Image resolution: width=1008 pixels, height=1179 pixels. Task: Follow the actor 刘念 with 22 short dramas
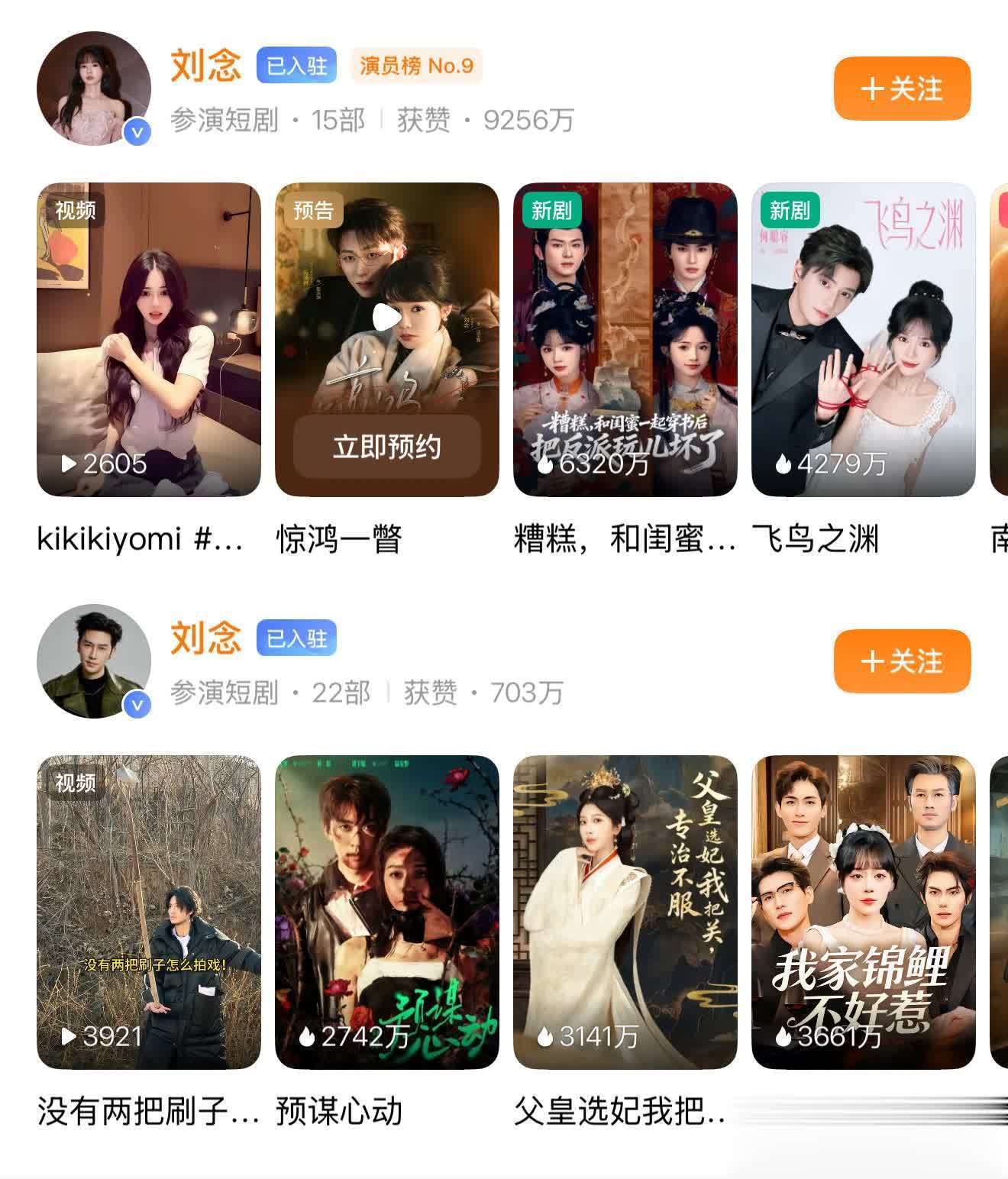click(901, 661)
